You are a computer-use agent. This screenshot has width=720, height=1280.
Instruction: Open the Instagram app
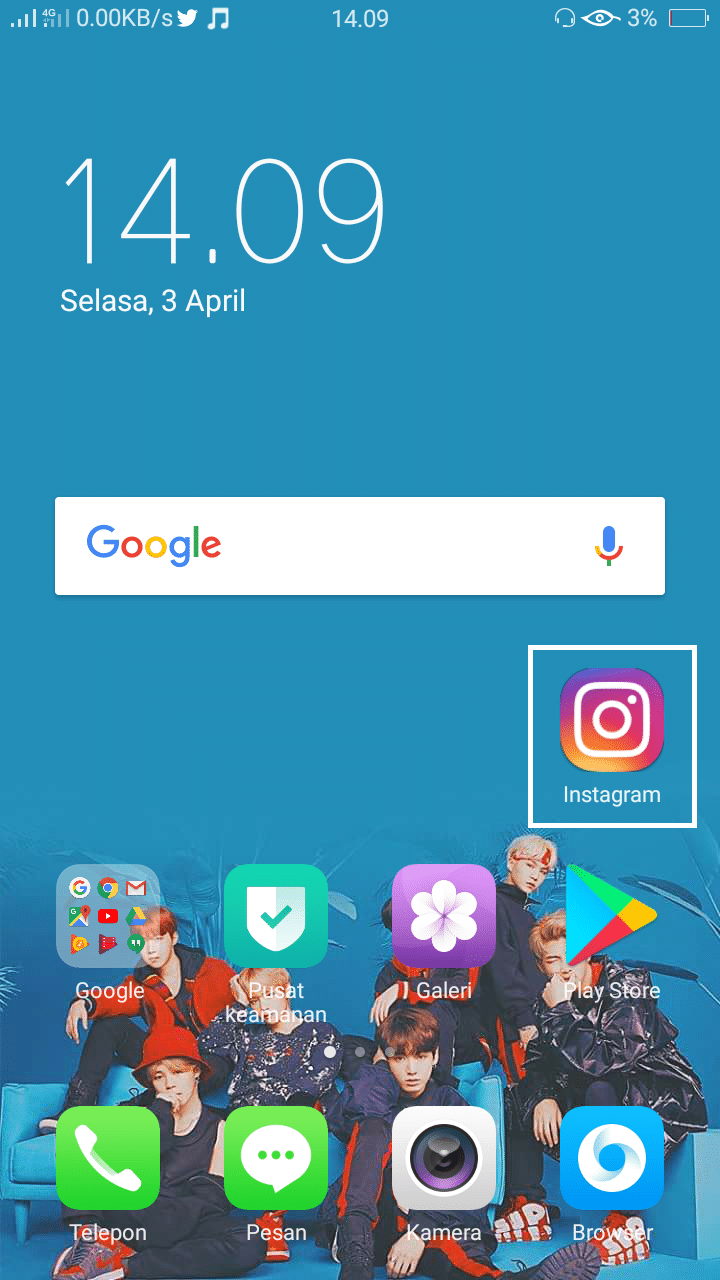tap(611, 720)
